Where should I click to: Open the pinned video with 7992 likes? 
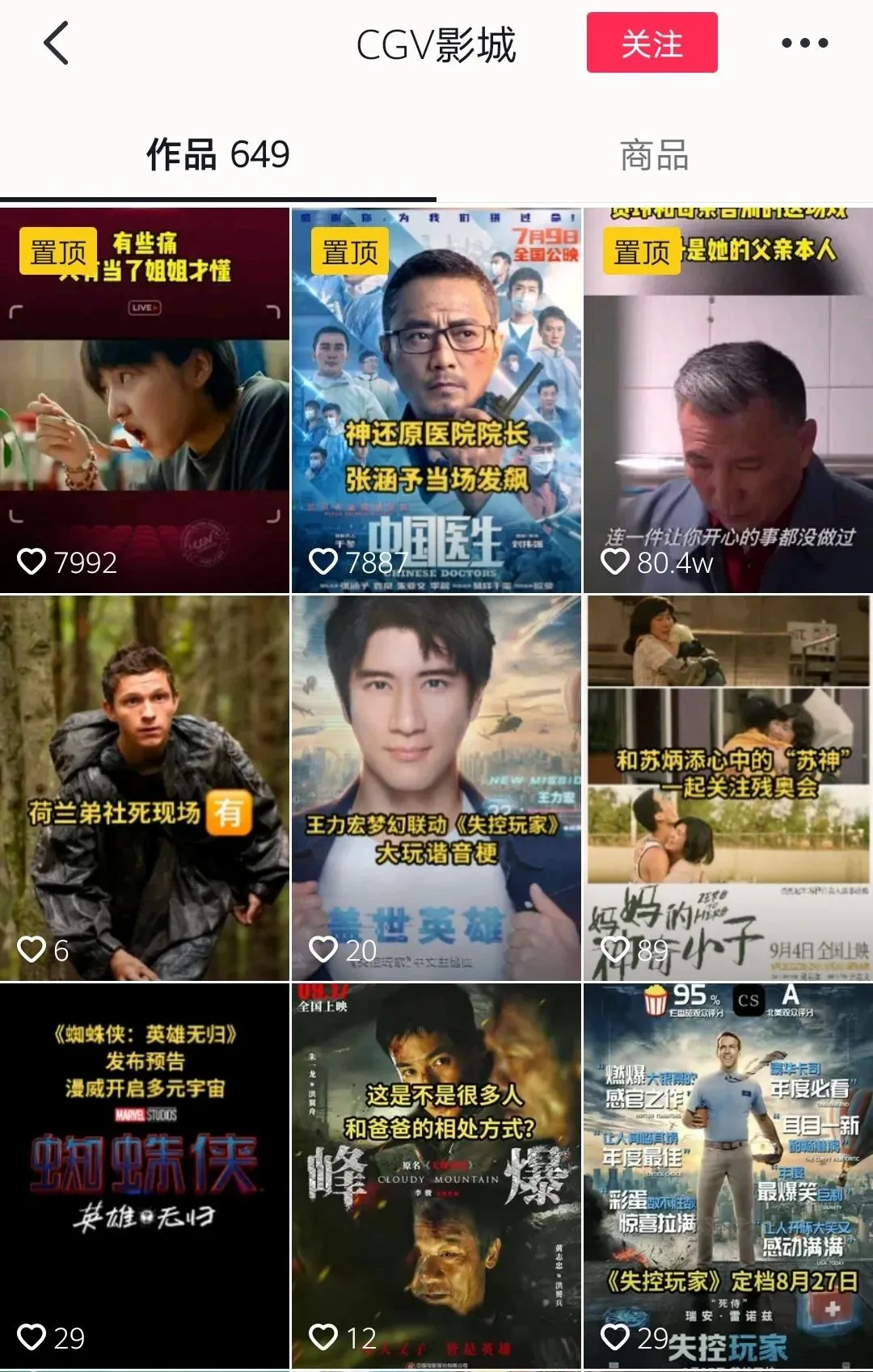[x=145, y=401]
